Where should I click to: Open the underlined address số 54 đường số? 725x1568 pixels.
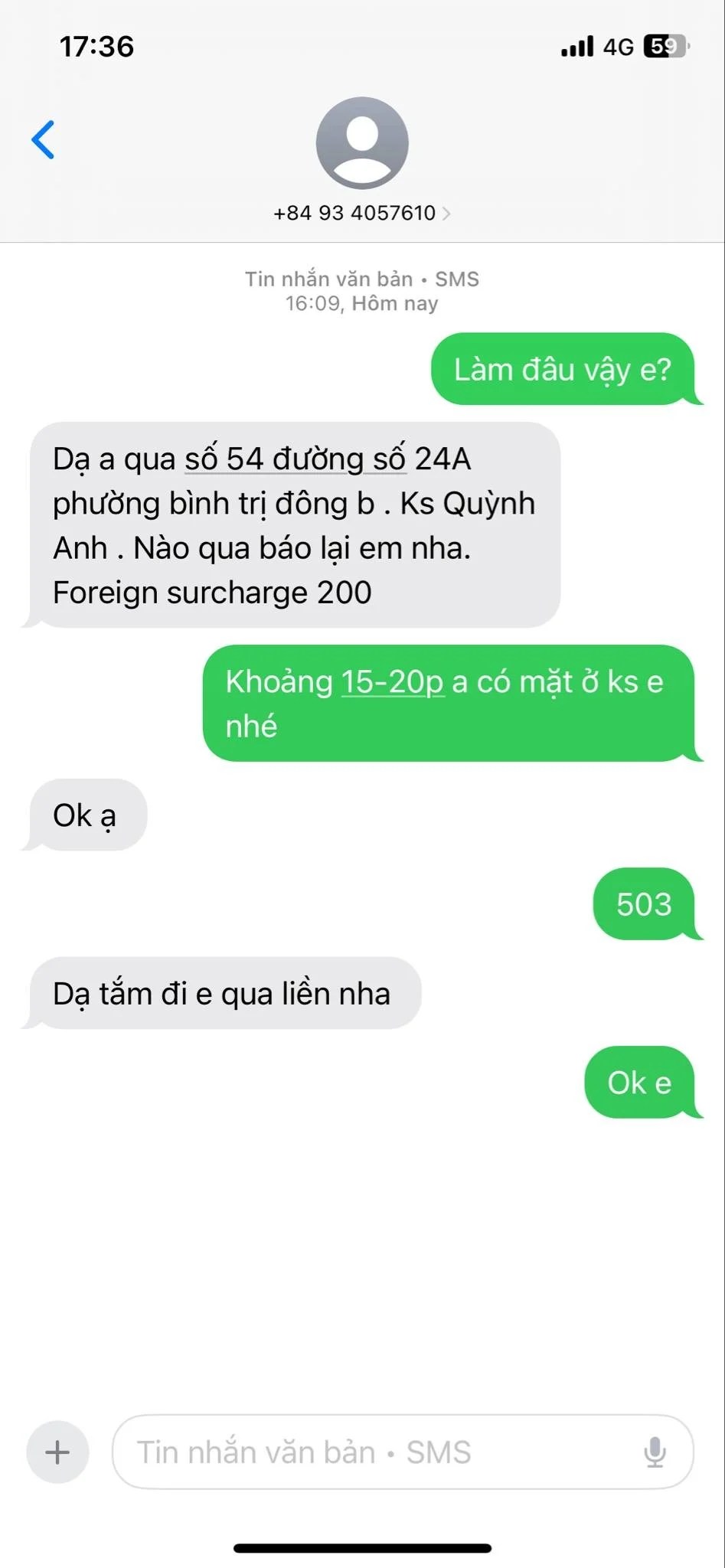tap(295, 459)
